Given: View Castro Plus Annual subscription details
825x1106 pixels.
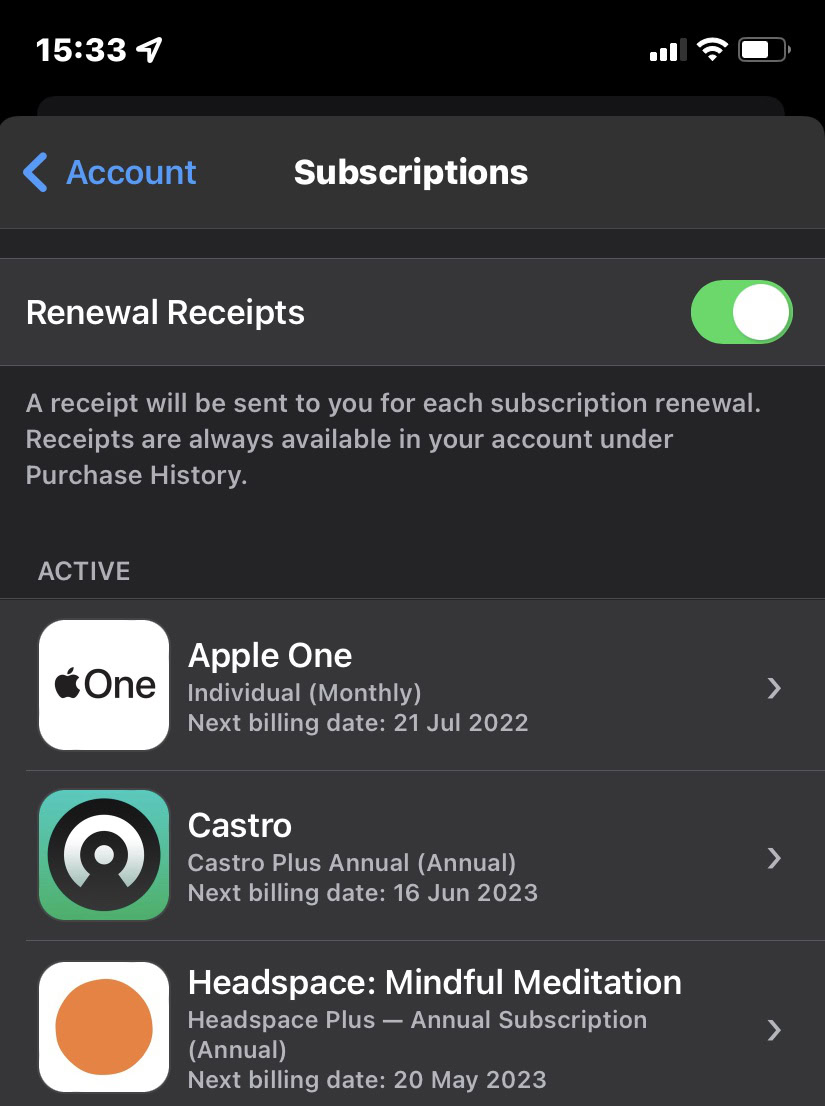Looking at the screenshot, I should pos(412,857).
